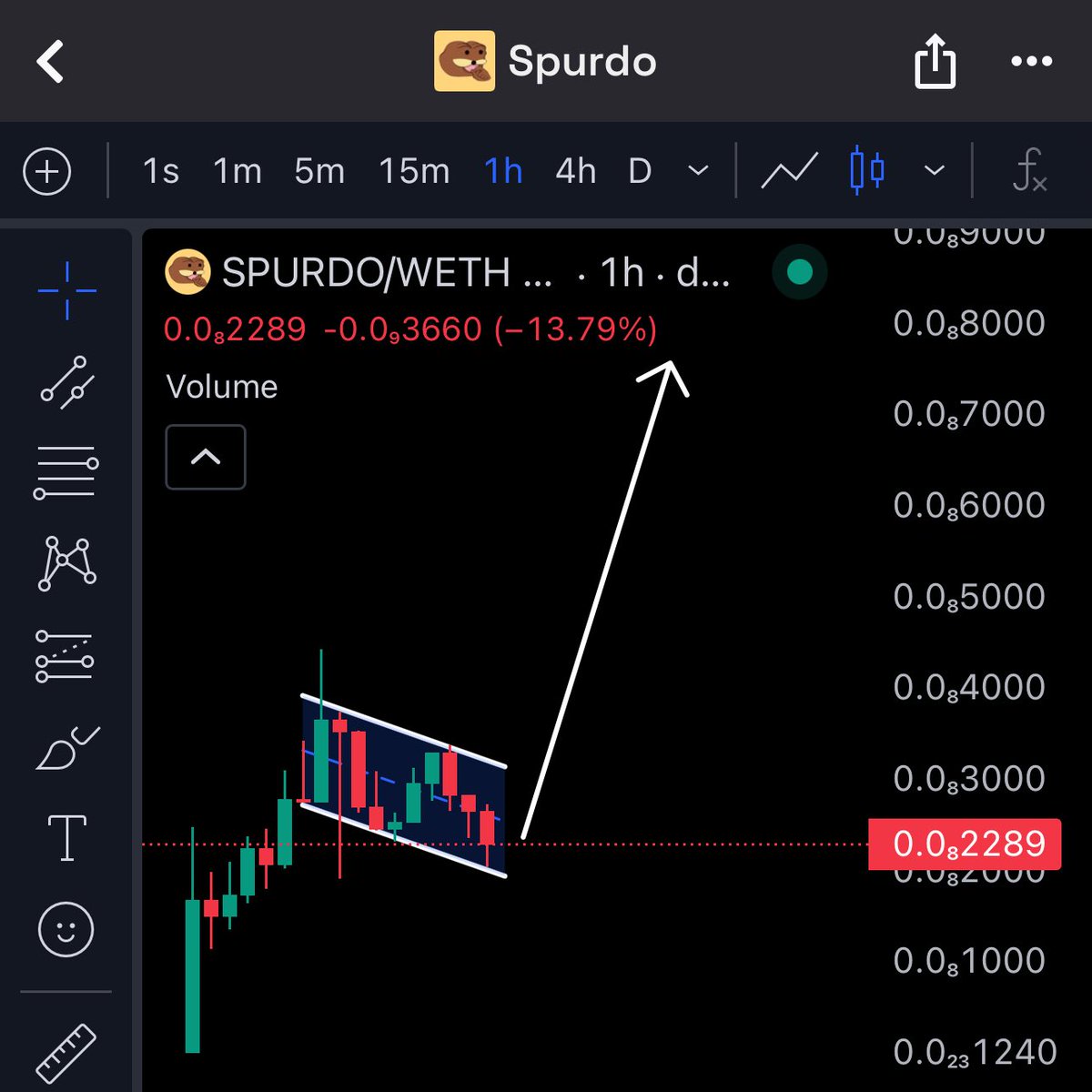Switch to line chart style
Viewport: 1092px width, 1092px height.
pyautogui.click(x=789, y=171)
